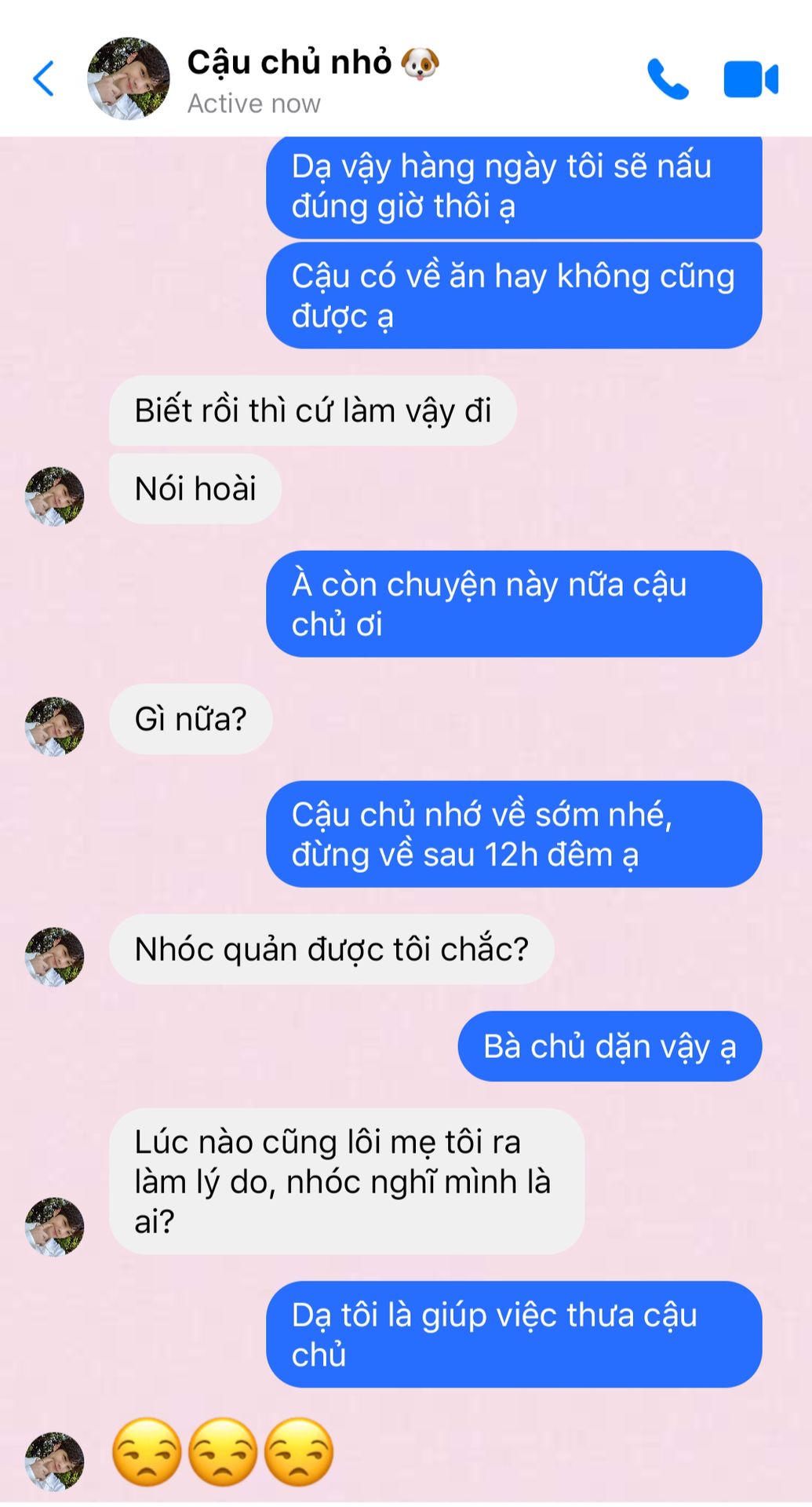
Task: Open Cậu chủ nhỏ's profile from header avatar
Action: pos(129,78)
